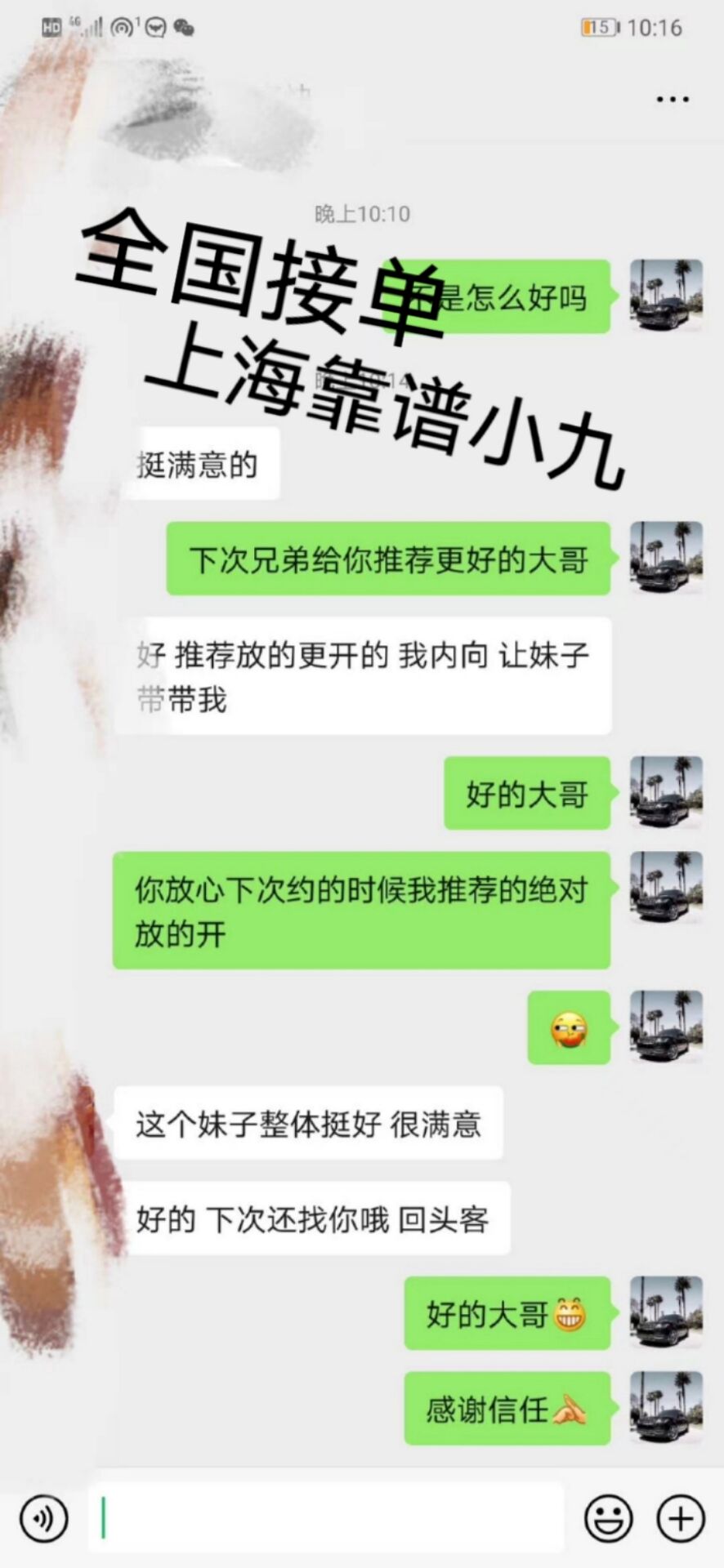The image size is (724, 1568).
Task: Open the emoji sticker panel
Action: pos(608,1518)
